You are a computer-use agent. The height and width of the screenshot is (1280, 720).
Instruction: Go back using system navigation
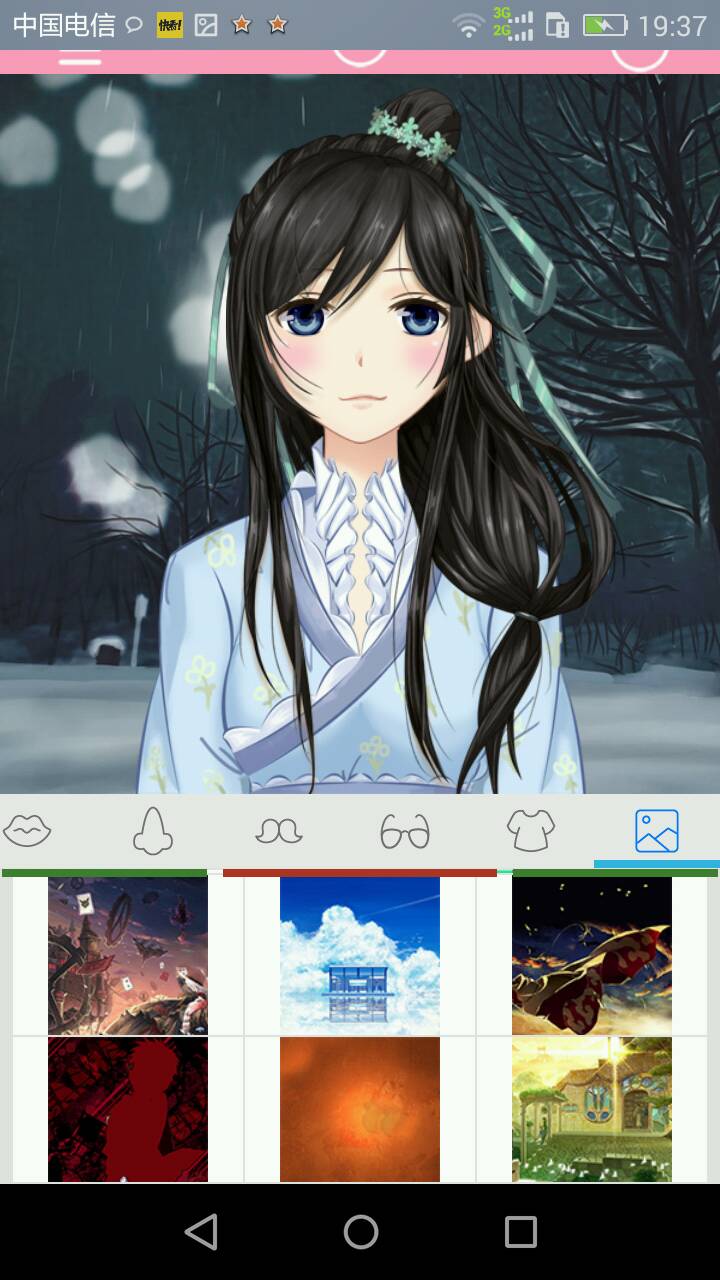[x=201, y=1232]
